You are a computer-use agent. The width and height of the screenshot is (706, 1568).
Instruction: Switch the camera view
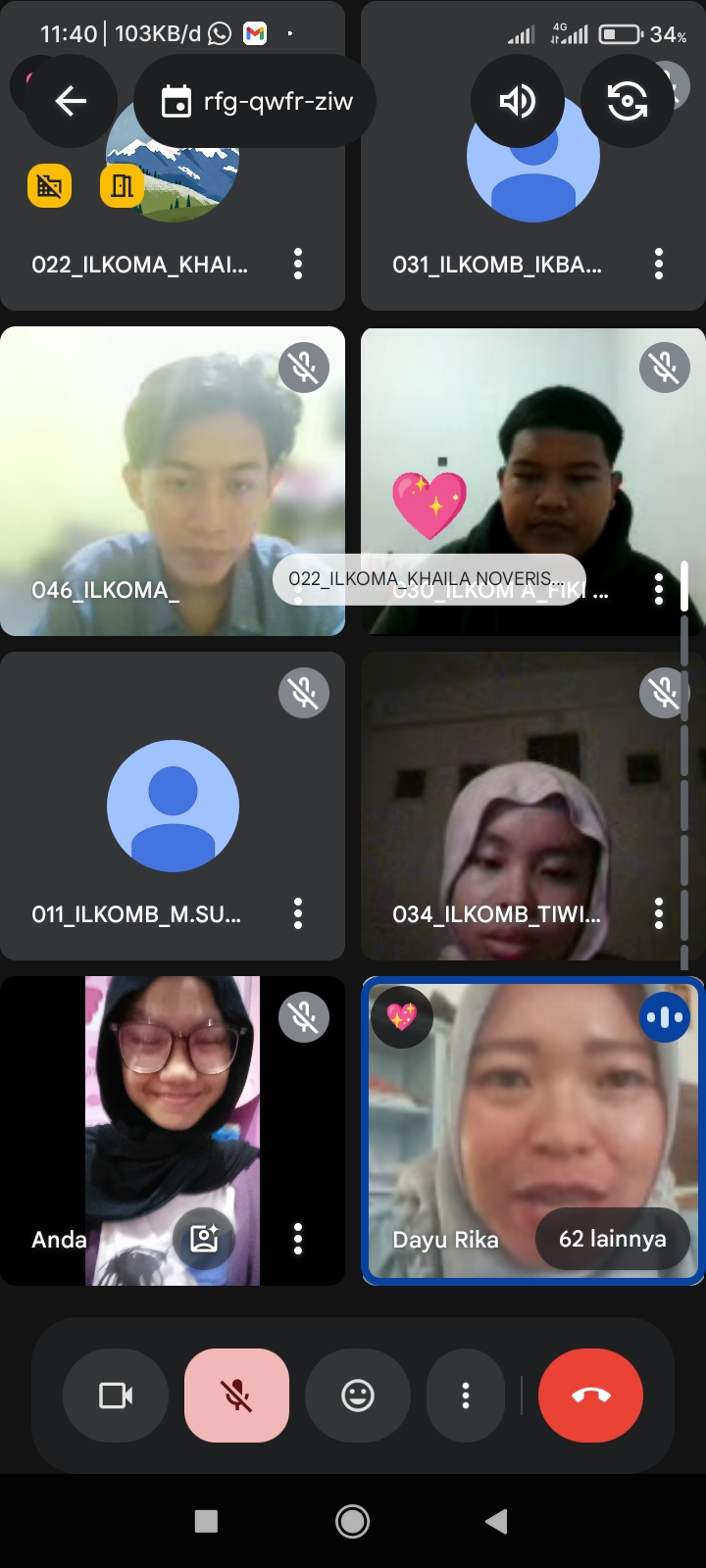(628, 101)
